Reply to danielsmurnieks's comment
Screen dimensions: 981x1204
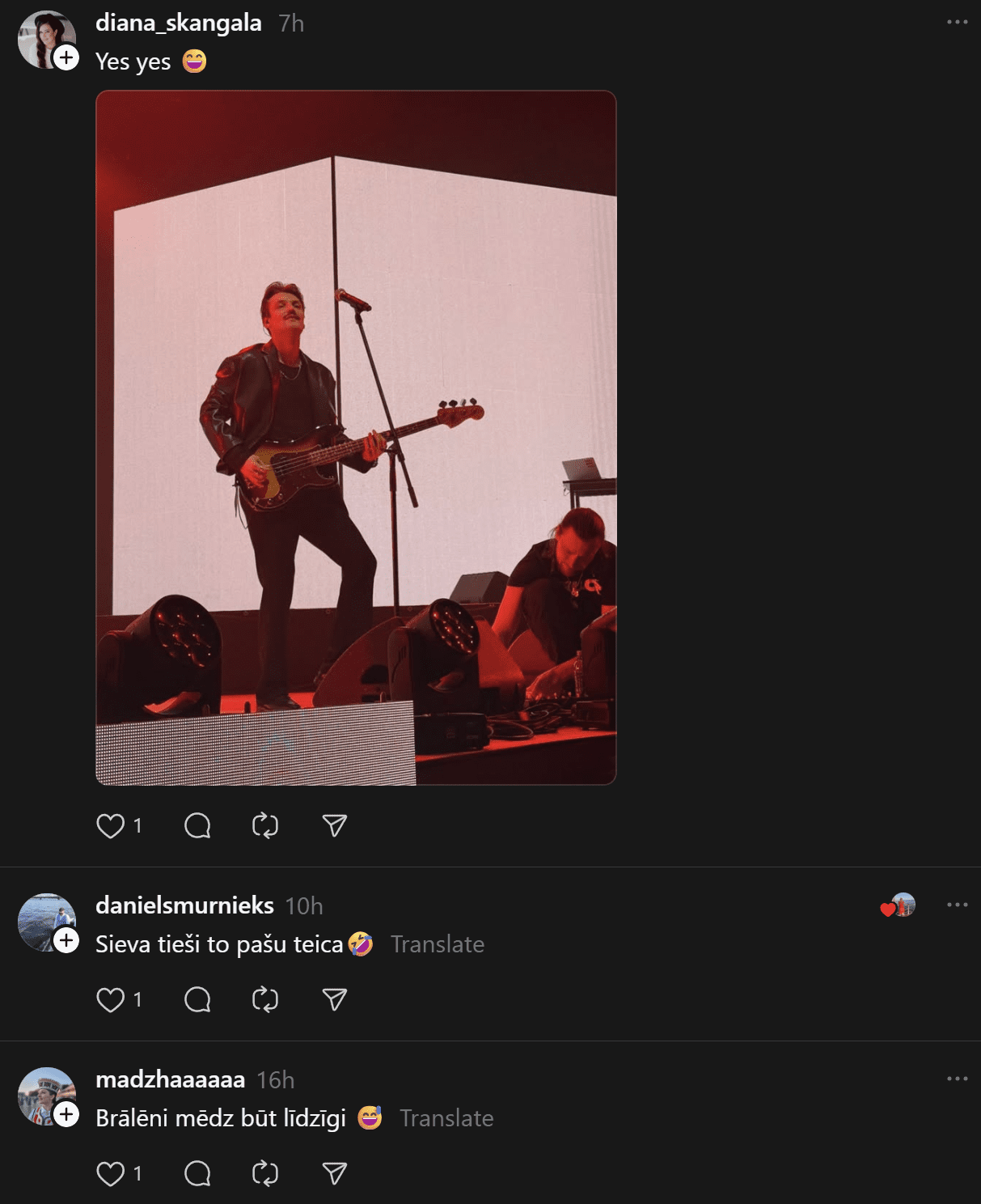[197, 1000]
